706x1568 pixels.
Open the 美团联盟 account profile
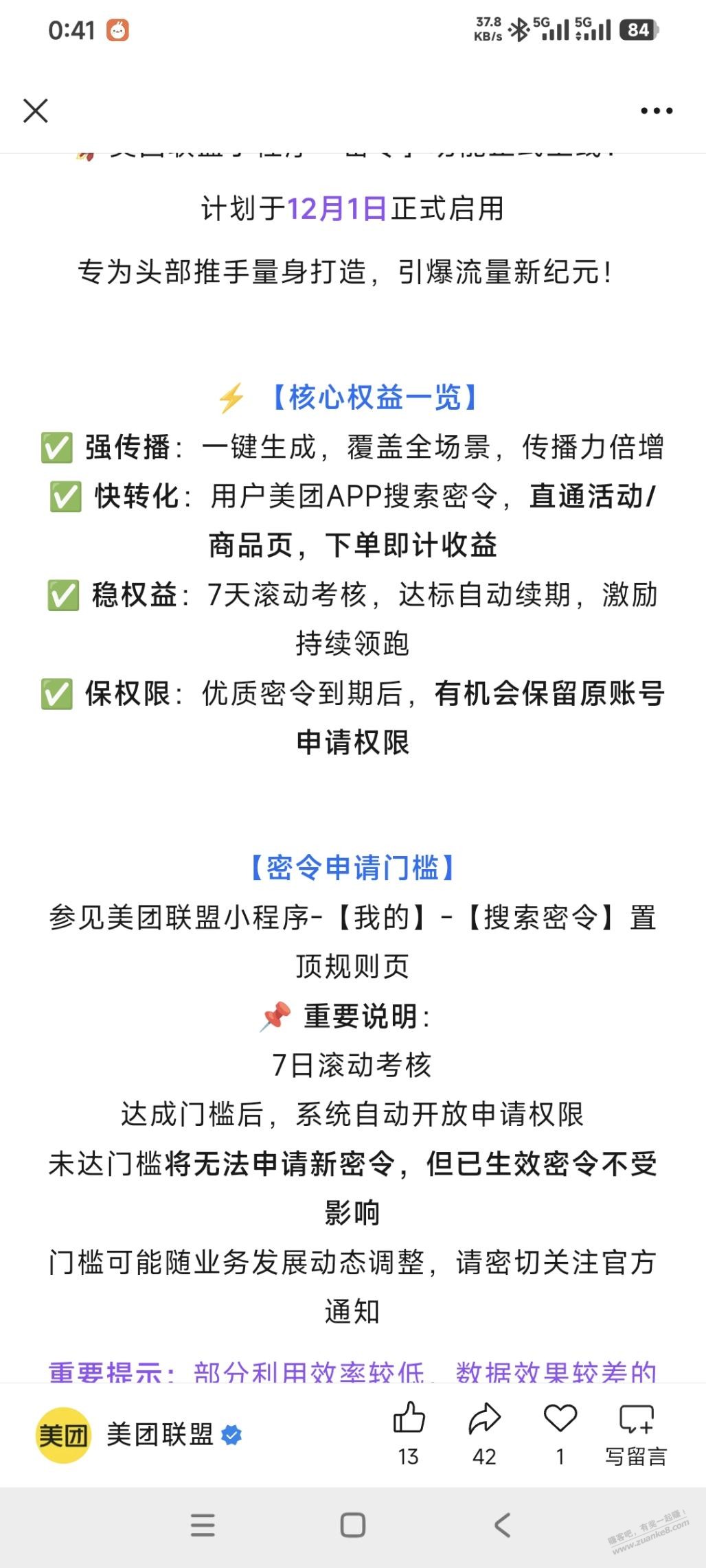(159, 1435)
